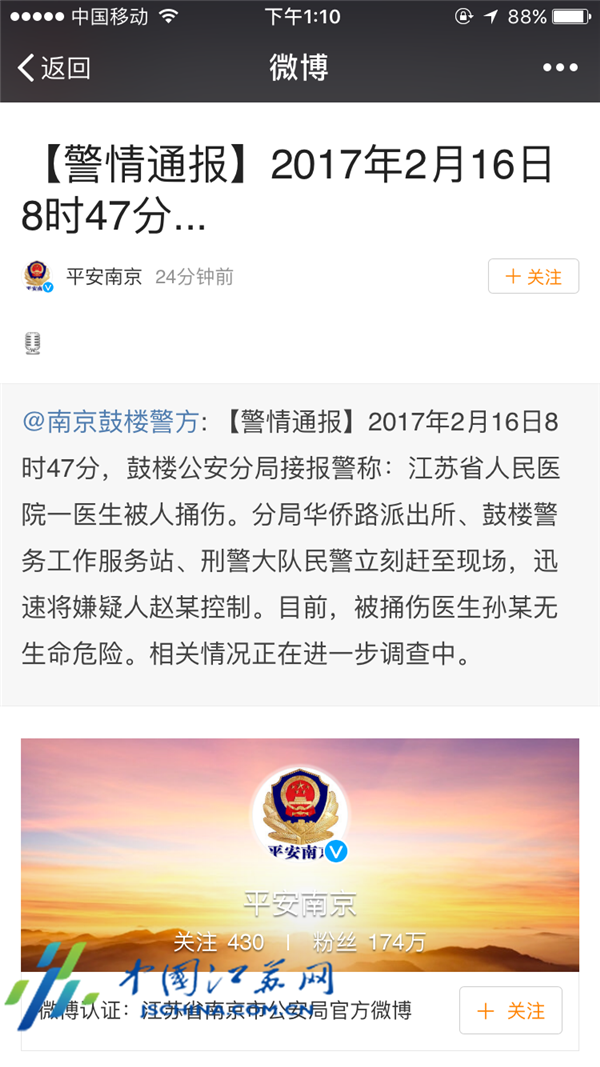
Task: Open 平安南京 author name next to avatar
Action: pyautogui.click(x=104, y=277)
